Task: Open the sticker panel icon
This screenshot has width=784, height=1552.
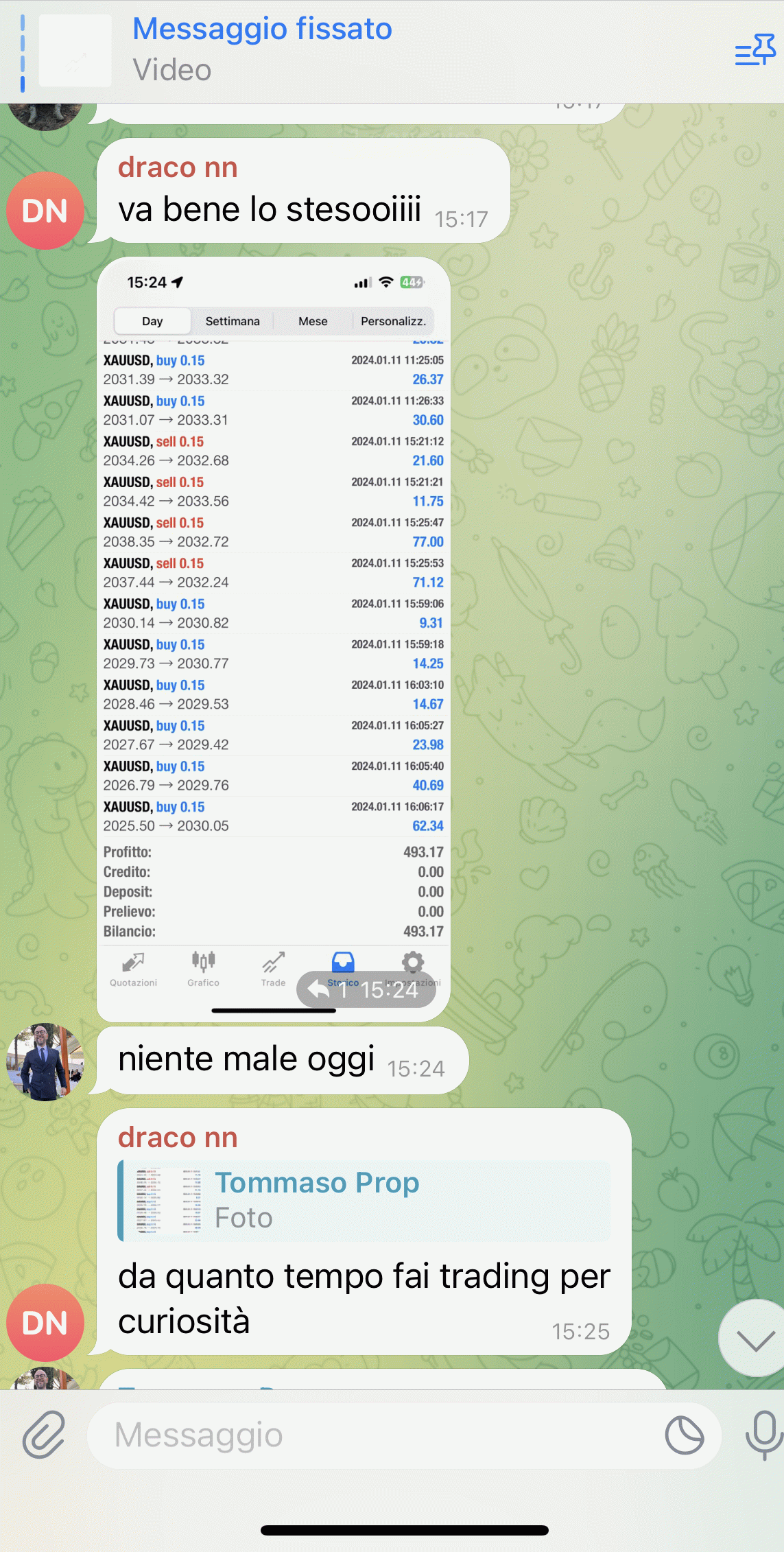Action: (x=684, y=1435)
